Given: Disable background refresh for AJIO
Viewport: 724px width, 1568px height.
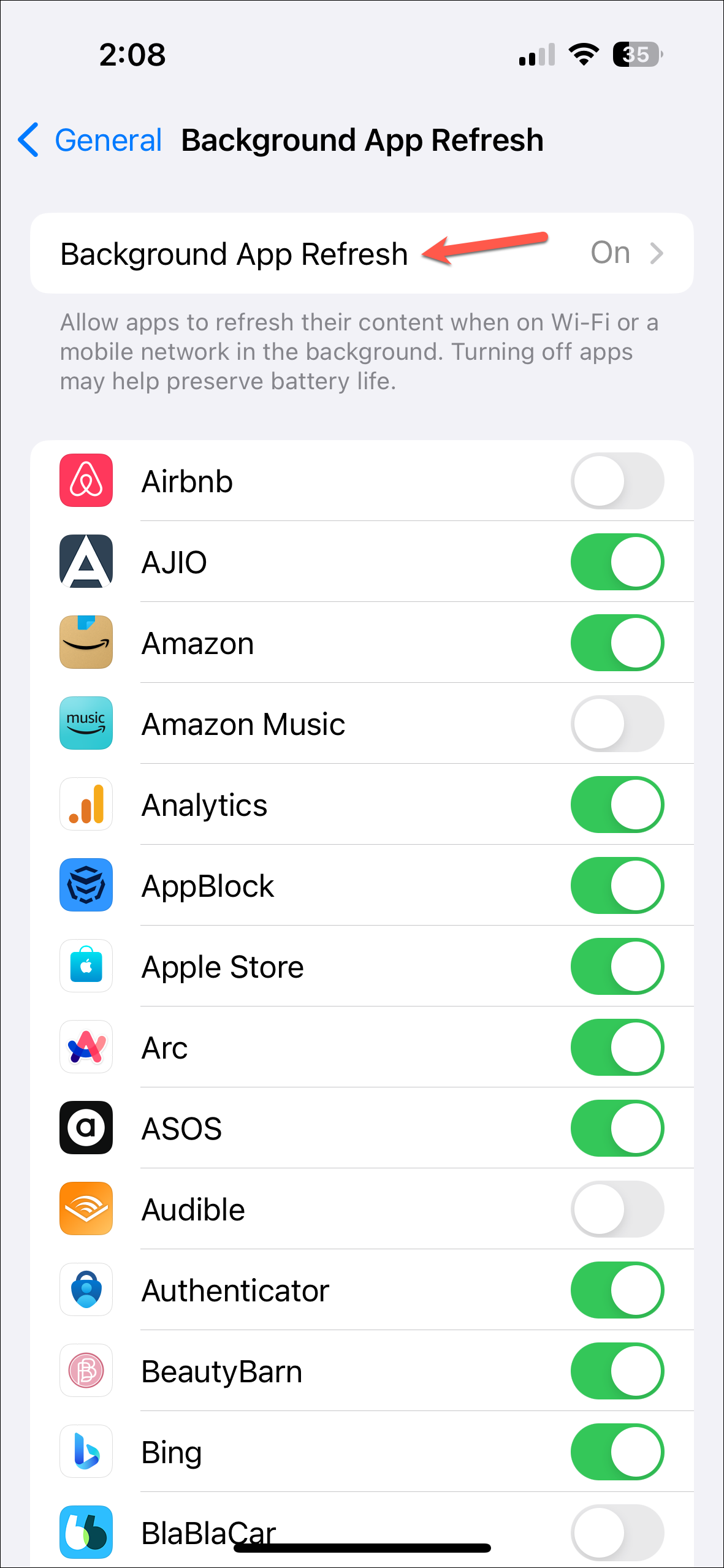Looking at the screenshot, I should tap(617, 562).
